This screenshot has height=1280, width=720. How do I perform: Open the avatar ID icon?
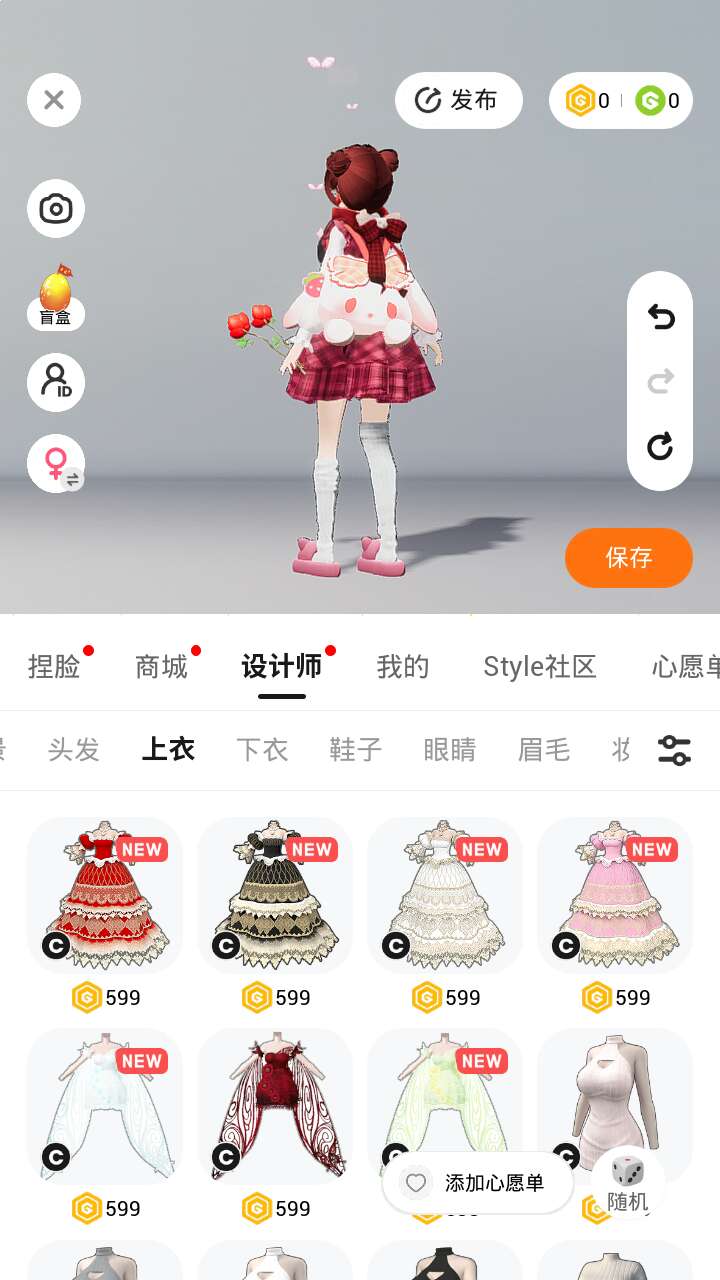pyautogui.click(x=56, y=382)
